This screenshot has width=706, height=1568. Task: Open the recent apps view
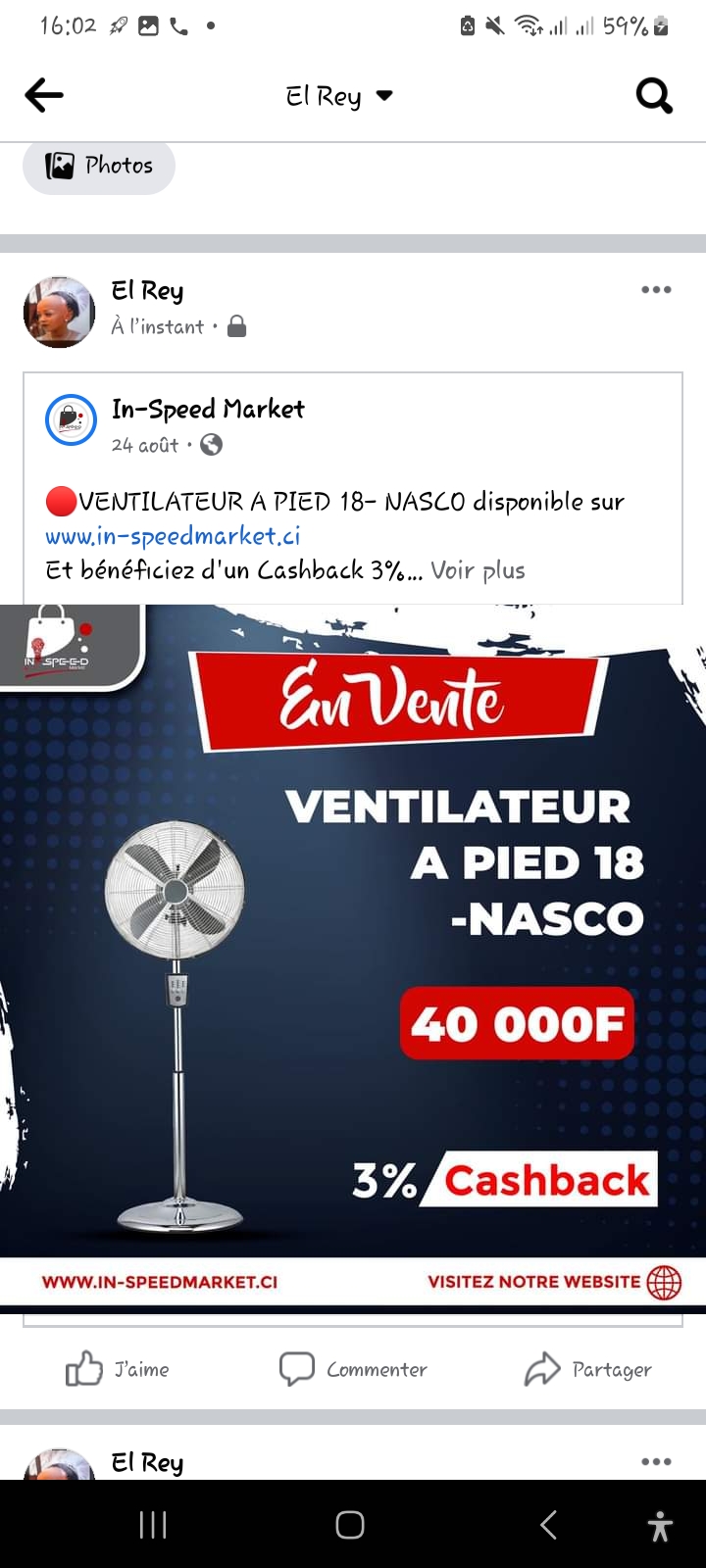pos(153,1525)
